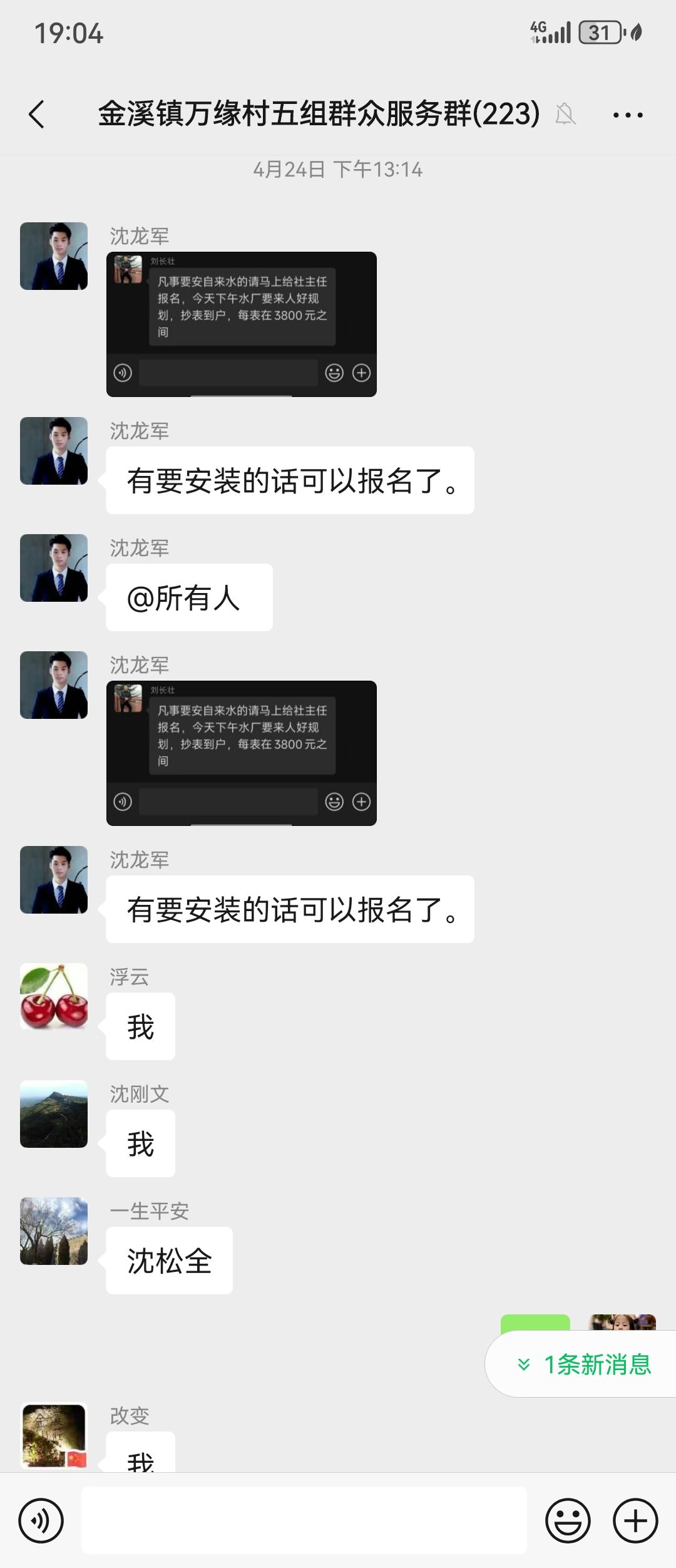The image size is (676, 1568).
Task: Open the first screenshot image from 沈龙军
Action: (x=242, y=324)
